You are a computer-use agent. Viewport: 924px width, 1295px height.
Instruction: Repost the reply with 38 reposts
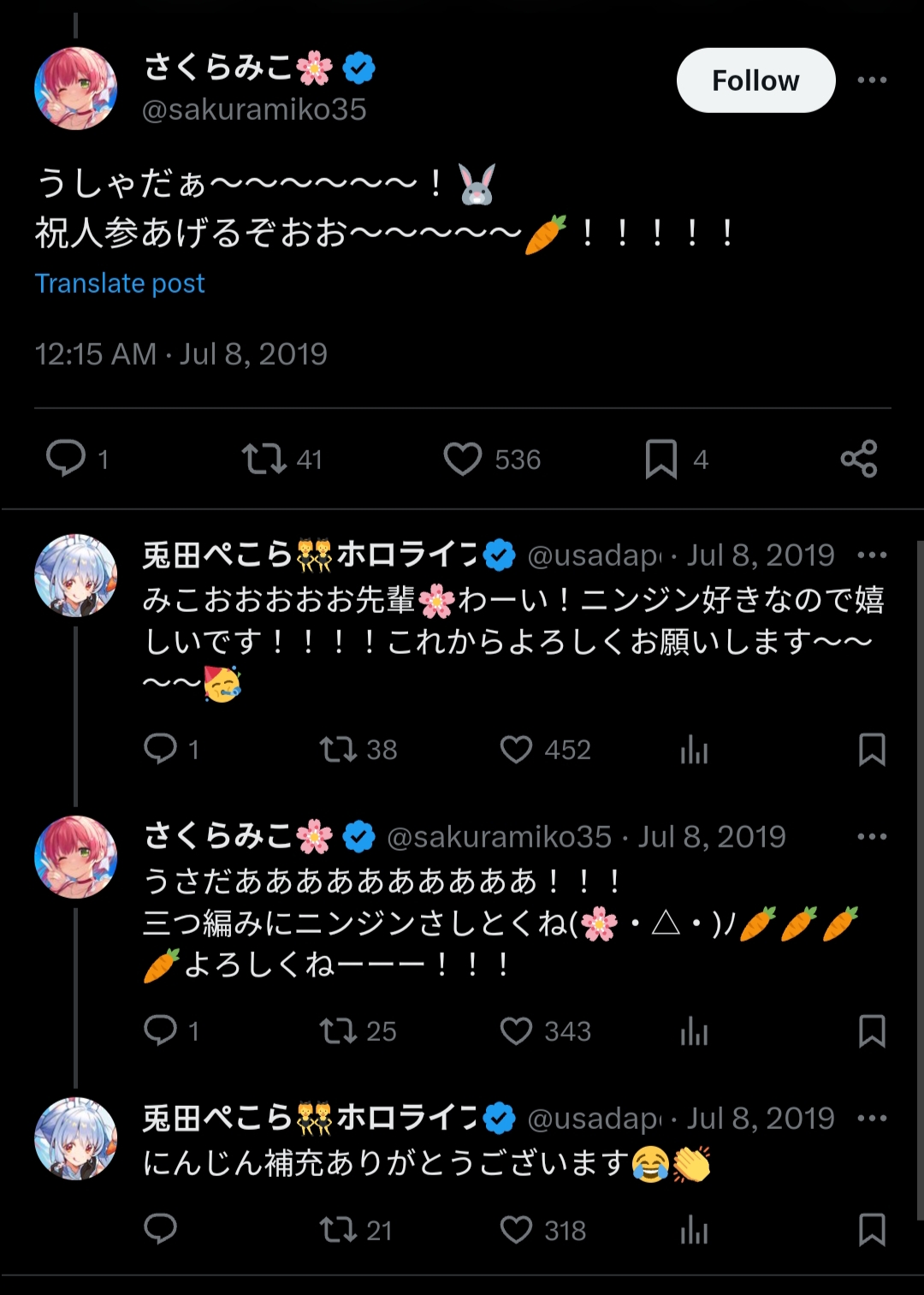tap(338, 750)
